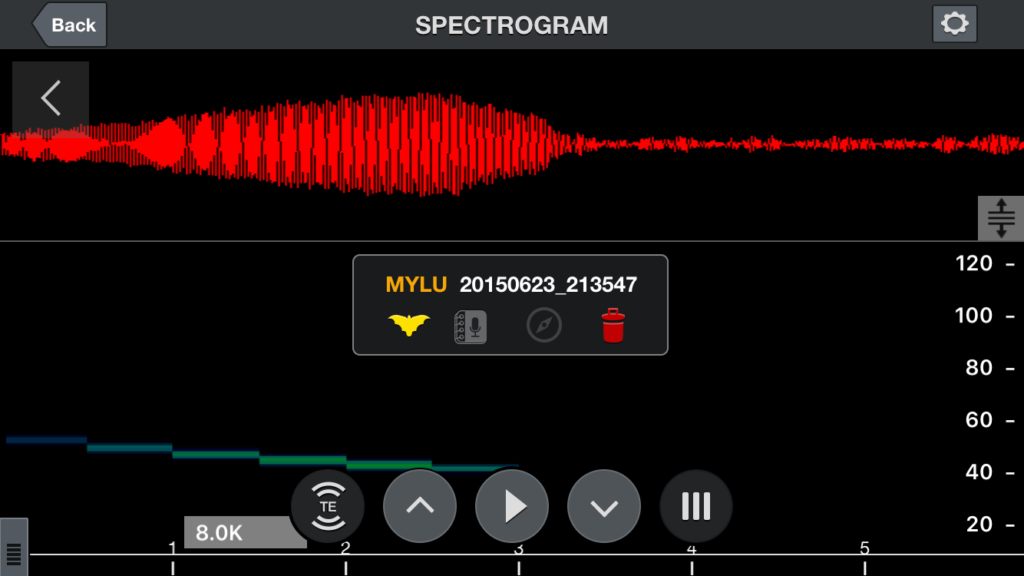This screenshot has height=576, width=1024.
Task: Toggle the TE time expansion button
Action: pos(327,506)
